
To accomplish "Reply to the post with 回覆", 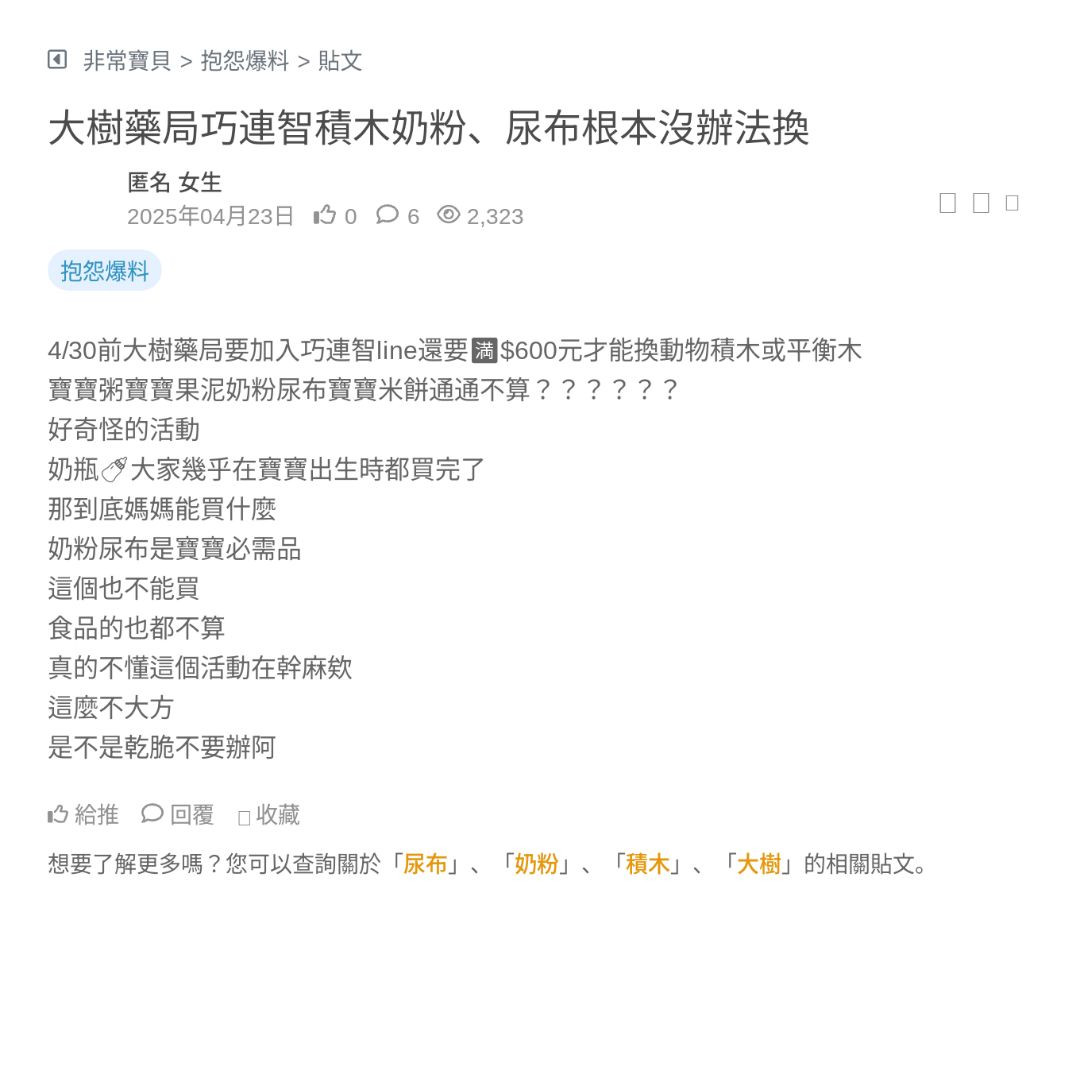I will coord(179,815).
